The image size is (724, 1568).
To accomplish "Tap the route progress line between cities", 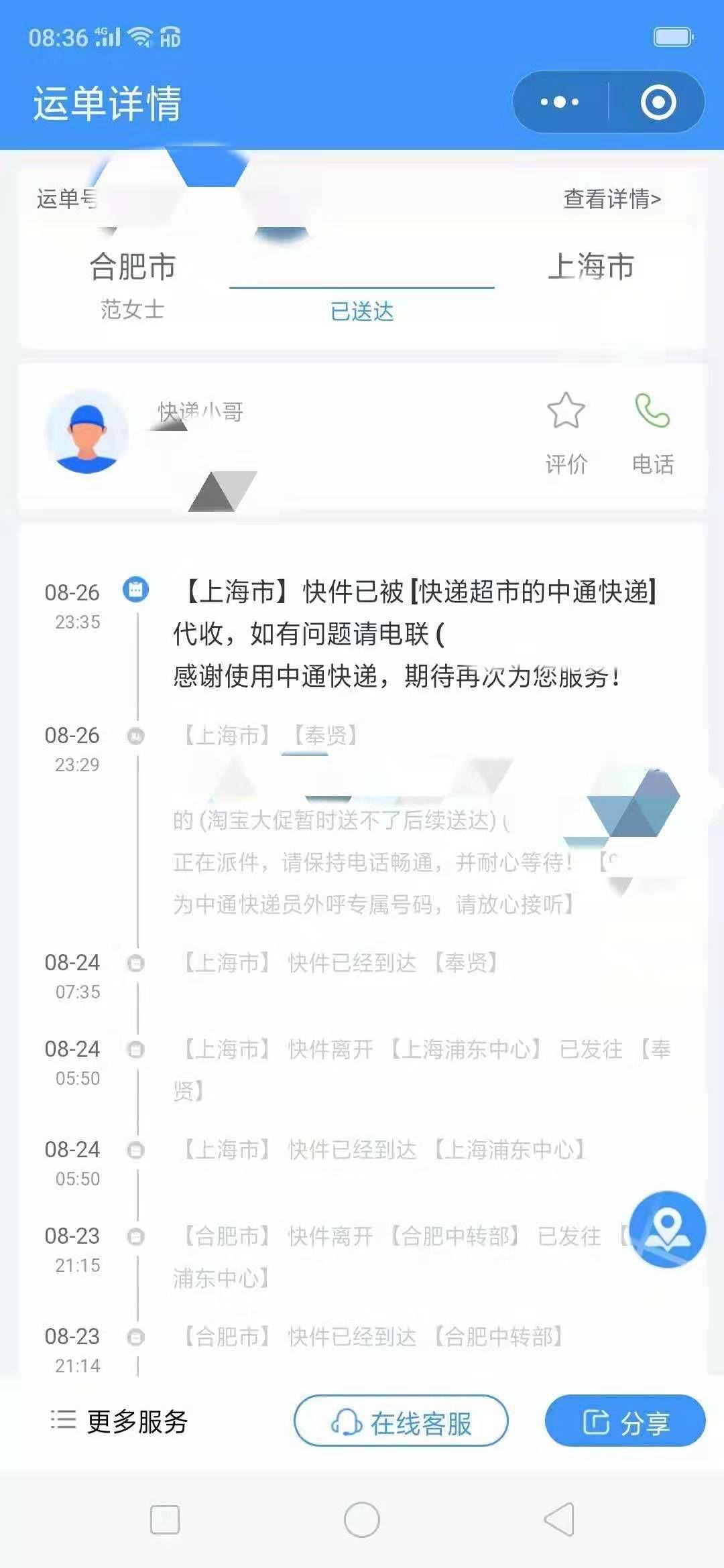I will point(361,283).
